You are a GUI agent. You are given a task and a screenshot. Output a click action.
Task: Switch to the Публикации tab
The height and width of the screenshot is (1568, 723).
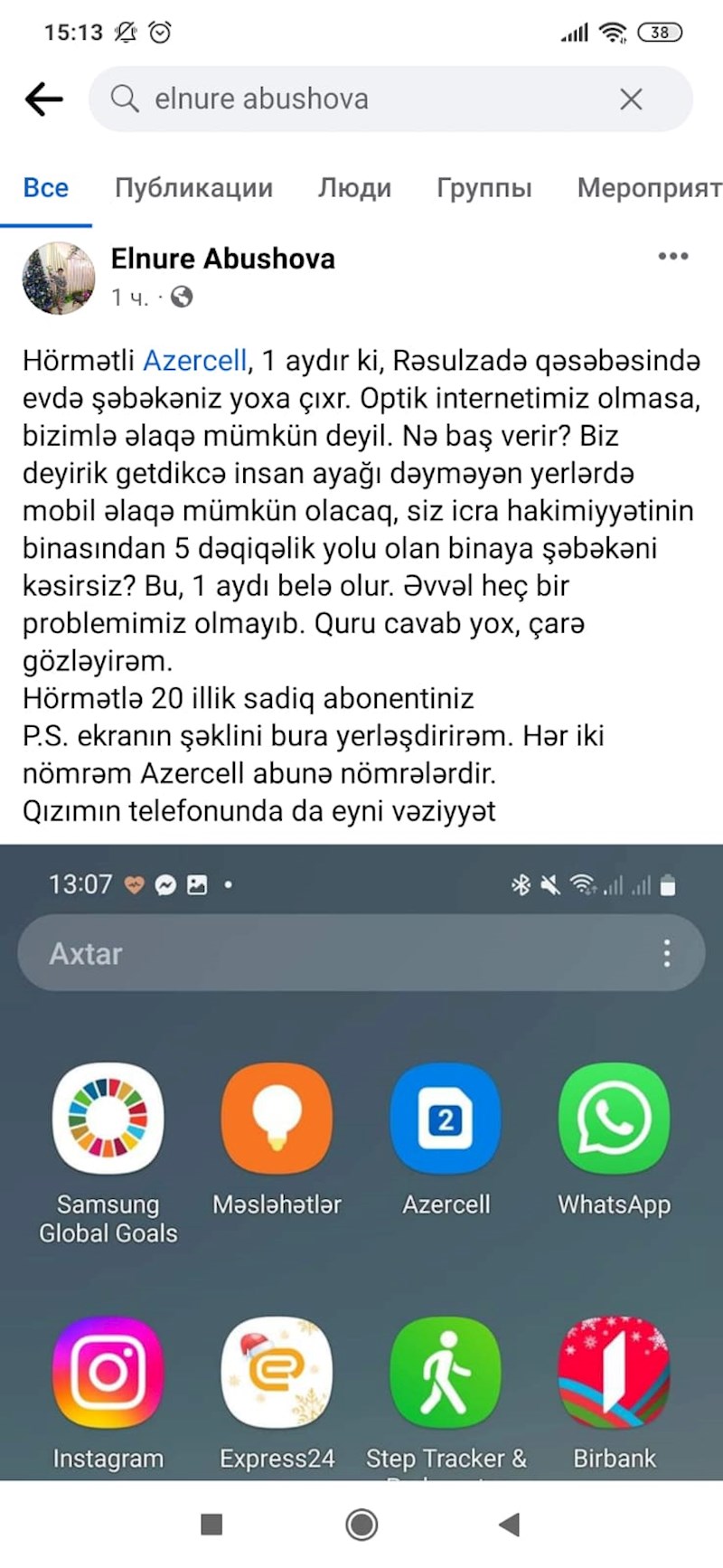[x=193, y=188]
